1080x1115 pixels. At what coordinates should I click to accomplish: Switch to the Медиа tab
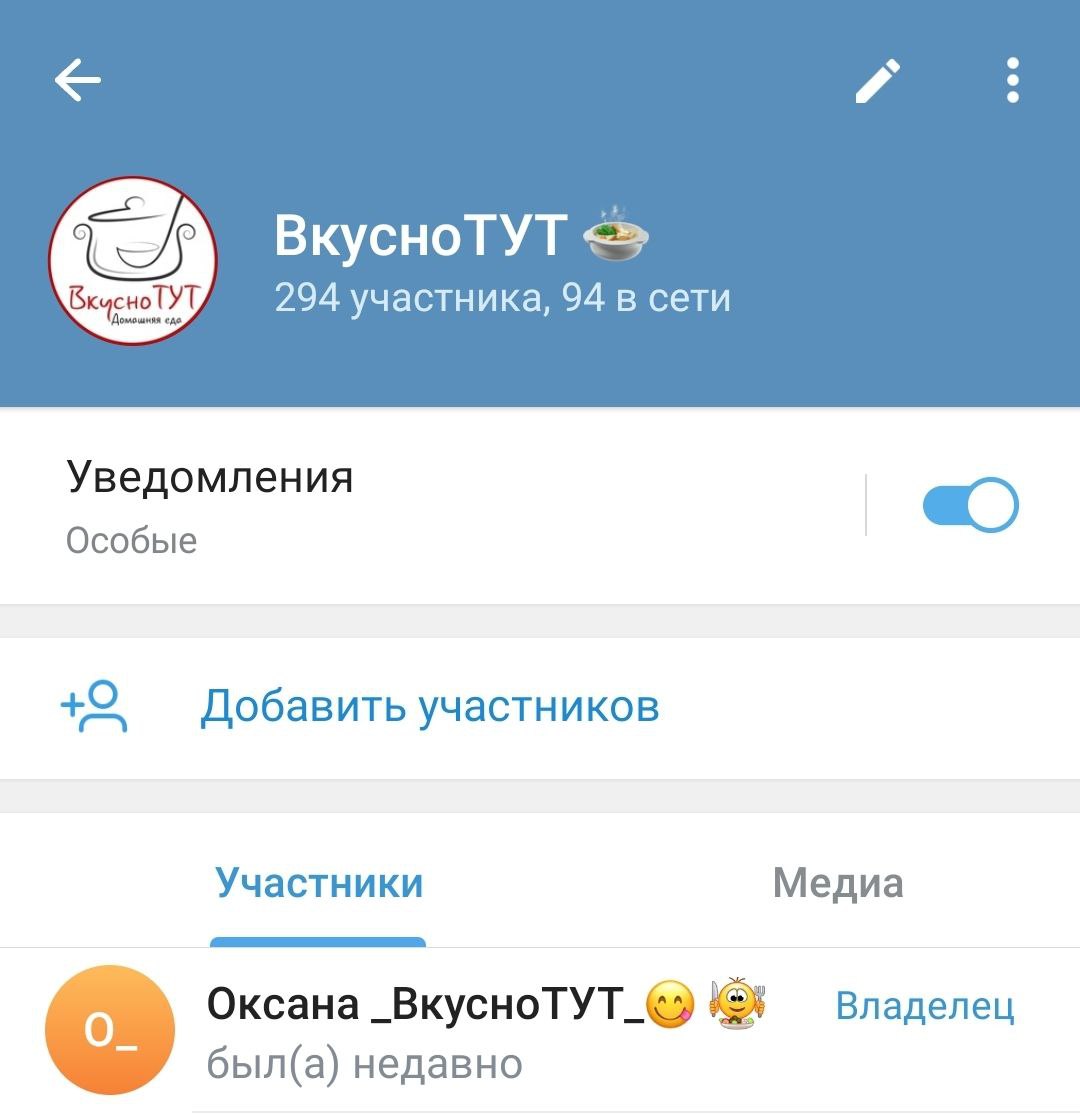(838, 884)
